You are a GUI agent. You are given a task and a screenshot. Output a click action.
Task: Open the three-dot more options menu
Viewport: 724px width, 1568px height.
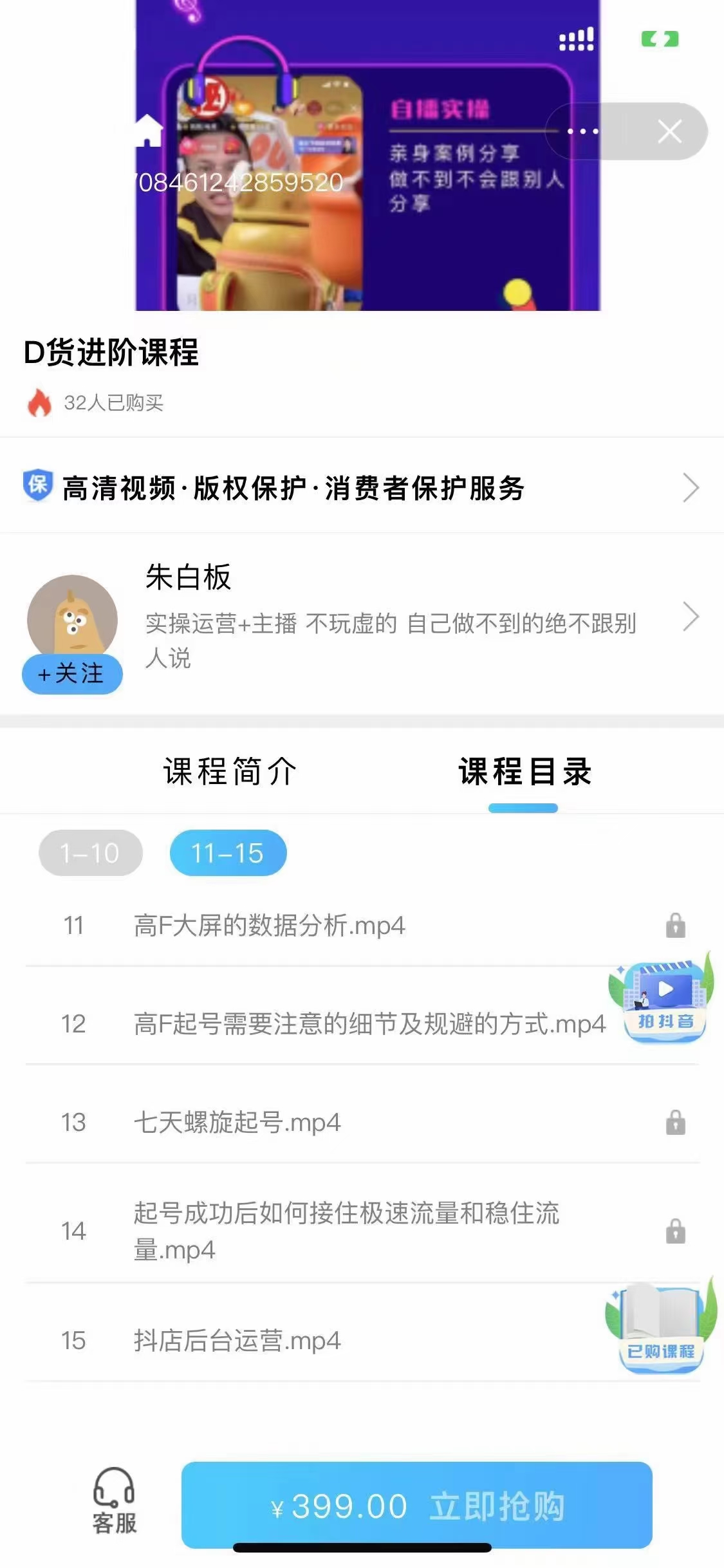coord(583,131)
